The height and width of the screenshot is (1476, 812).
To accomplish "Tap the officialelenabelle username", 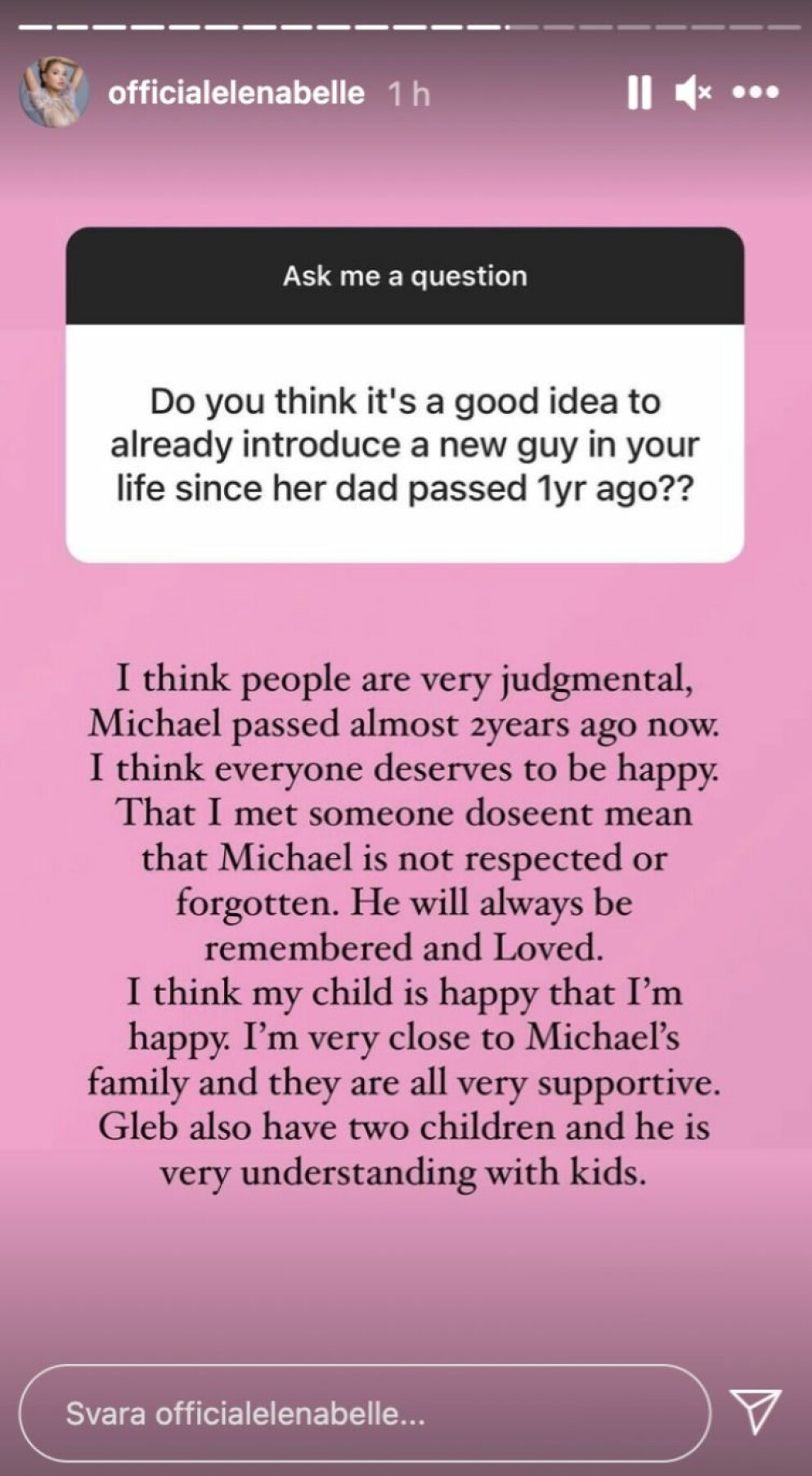I will (x=236, y=93).
